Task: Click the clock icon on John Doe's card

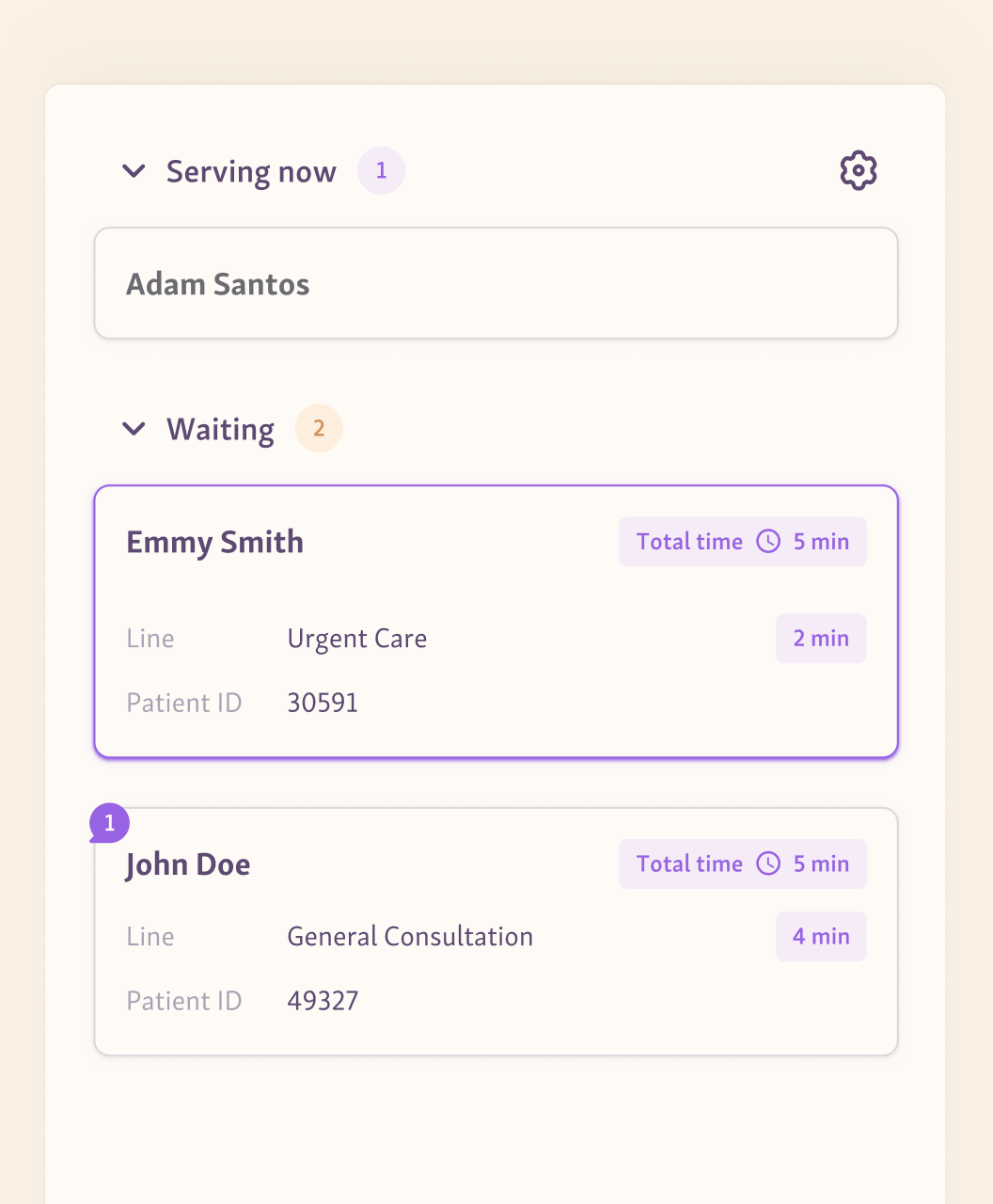Action: coord(770,863)
